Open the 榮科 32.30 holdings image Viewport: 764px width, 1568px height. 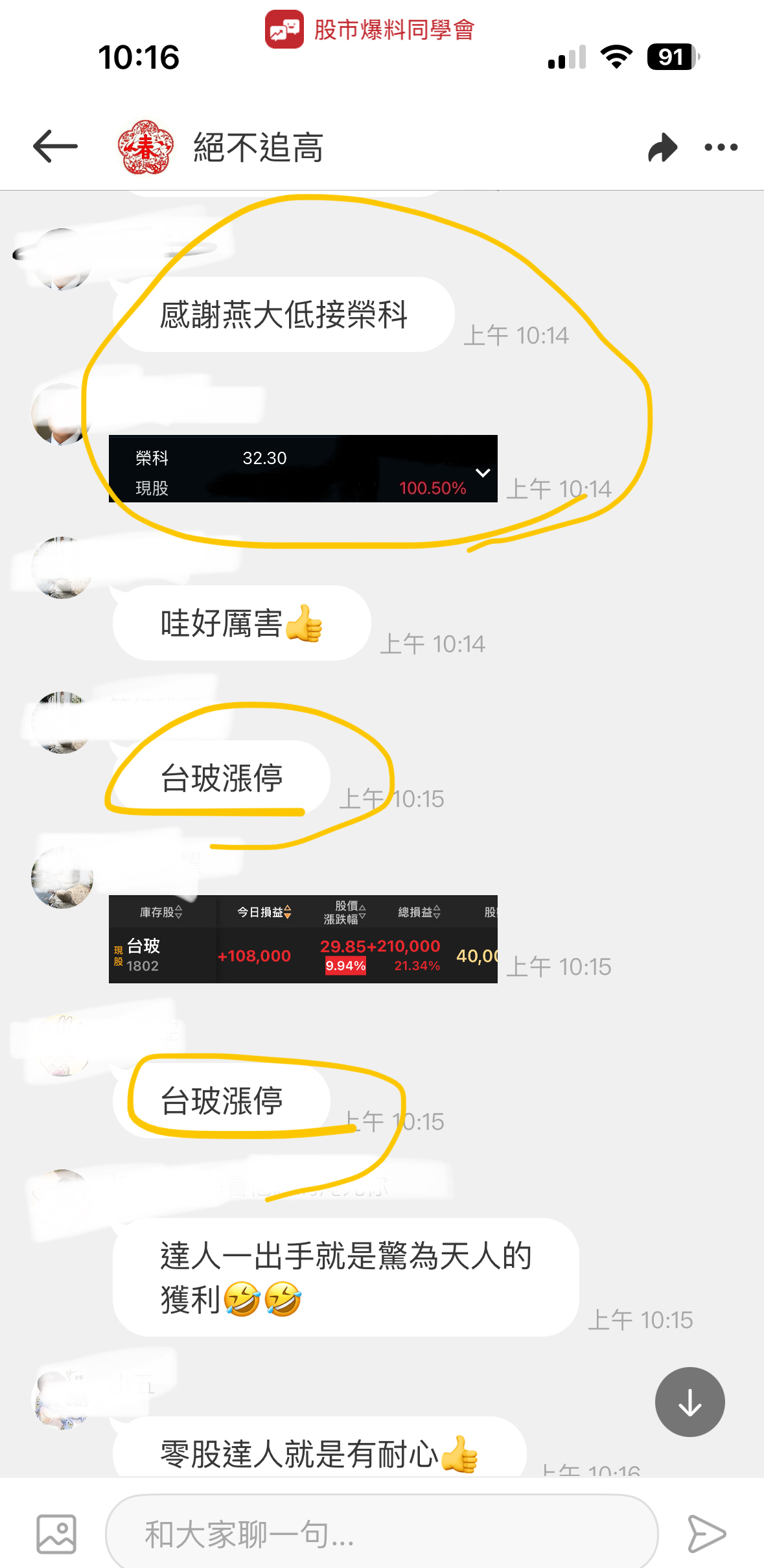[303, 469]
